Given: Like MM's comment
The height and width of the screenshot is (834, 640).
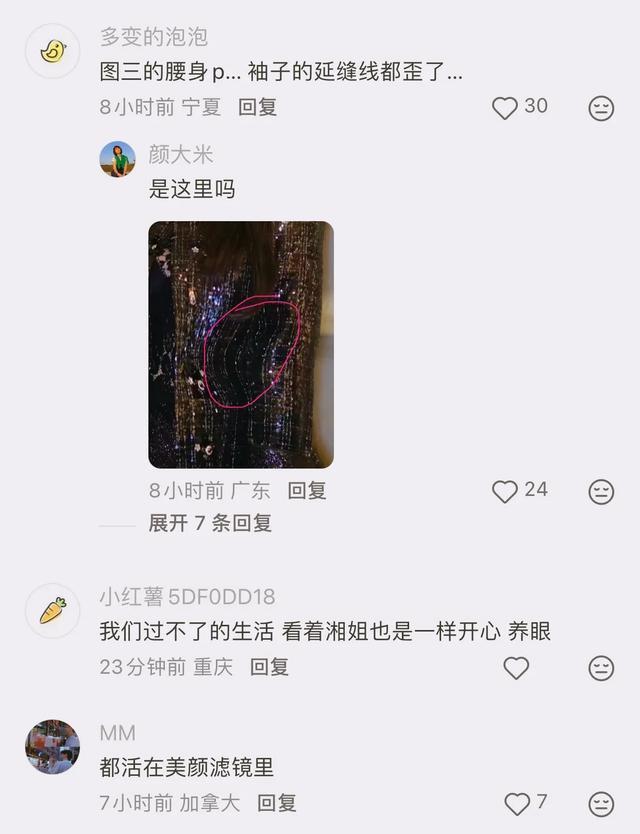Looking at the screenshot, I should [518, 803].
